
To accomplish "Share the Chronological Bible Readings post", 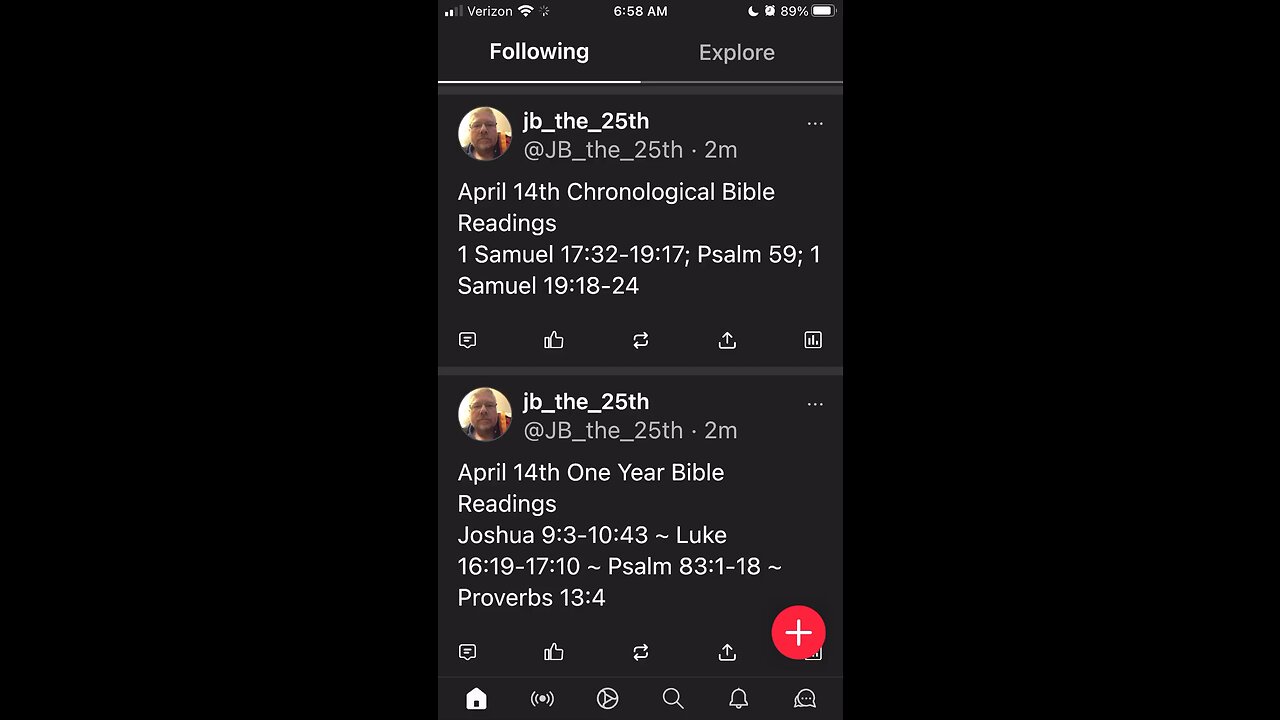I will (x=727, y=340).
